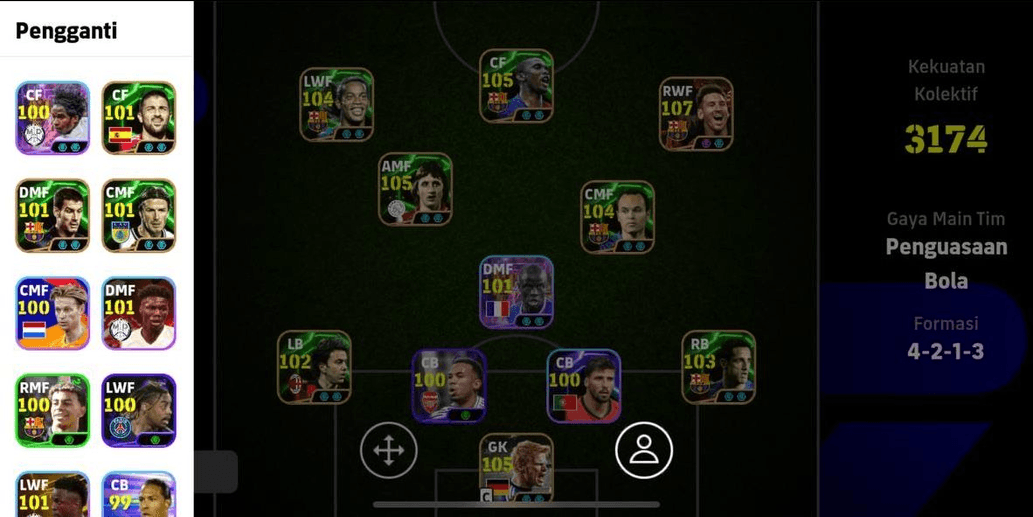Pick the DMF 101 France player card
The image size is (1033, 517).
(x=516, y=292)
